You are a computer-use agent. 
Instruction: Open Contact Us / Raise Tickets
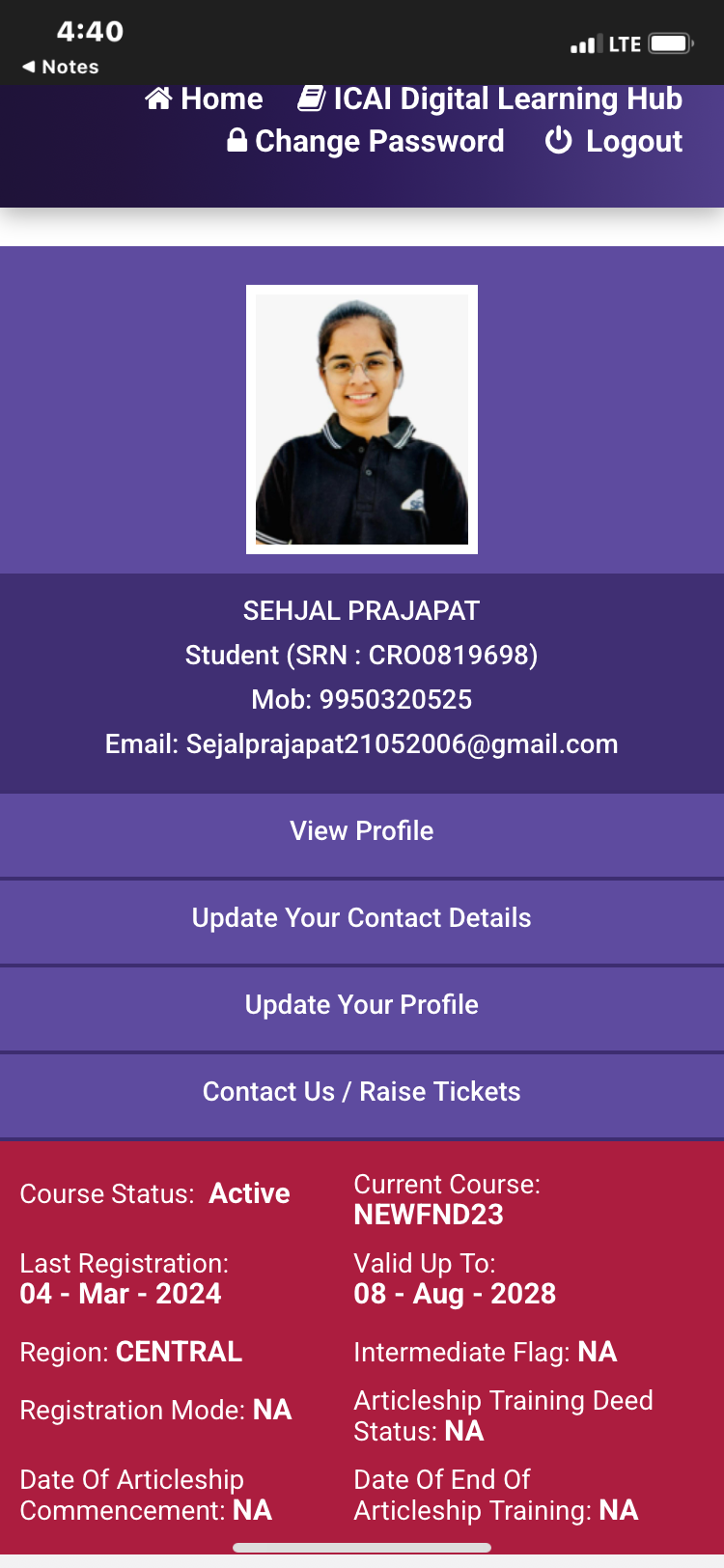[362, 1092]
